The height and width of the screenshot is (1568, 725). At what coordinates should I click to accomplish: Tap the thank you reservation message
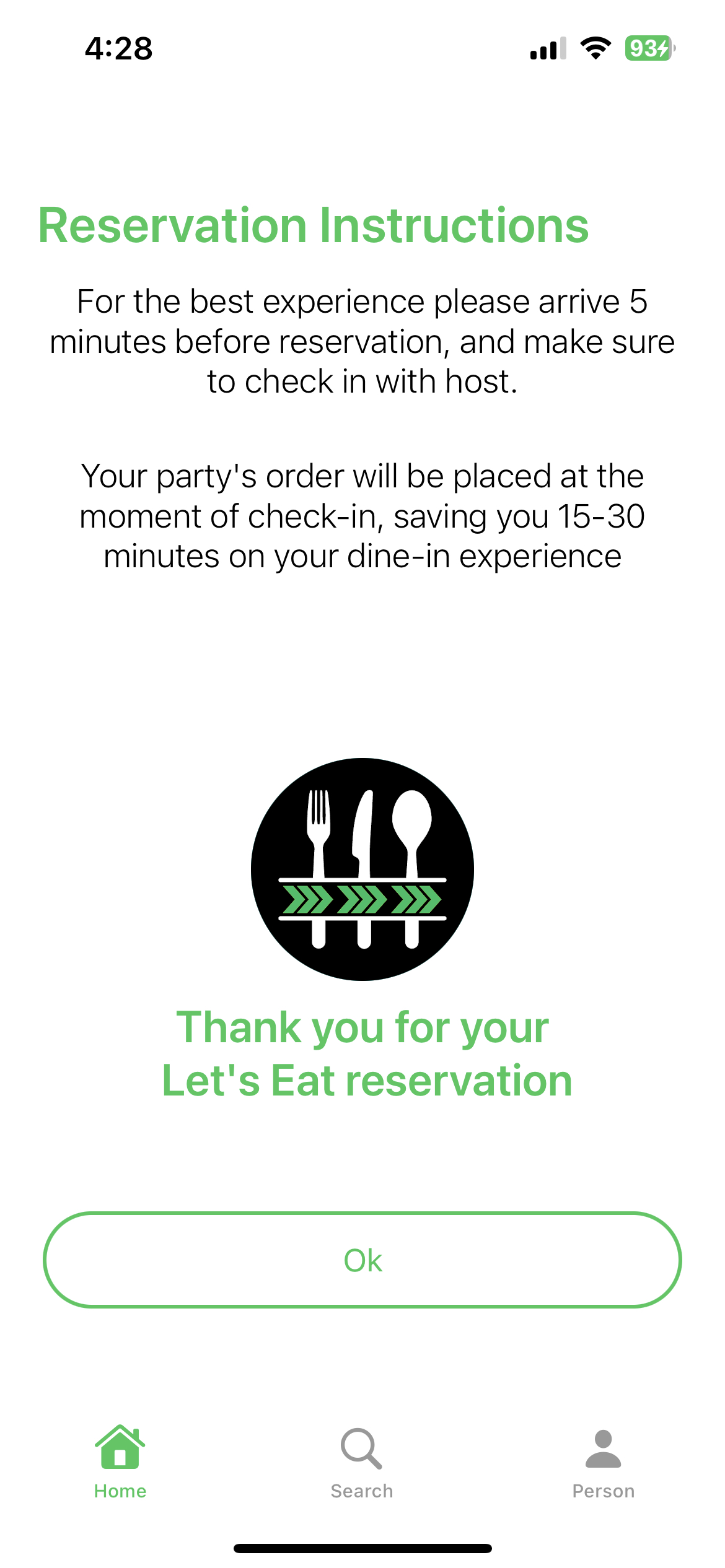point(362,1053)
